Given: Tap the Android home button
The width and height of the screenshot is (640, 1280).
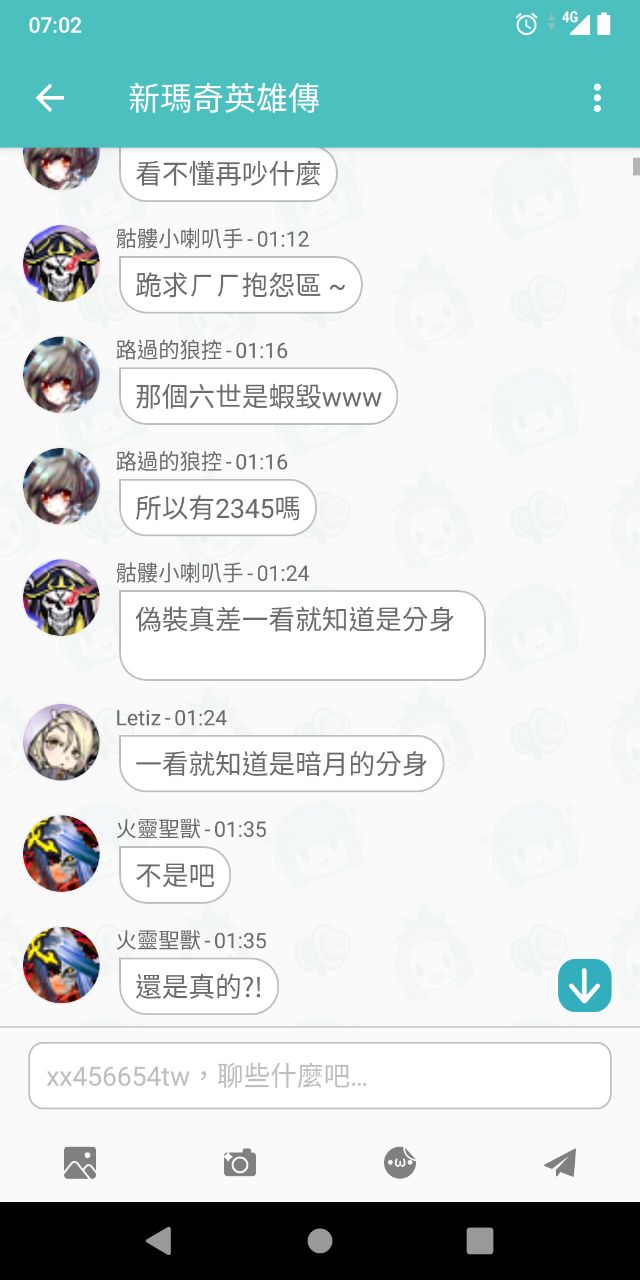Looking at the screenshot, I should coord(320,1241).
